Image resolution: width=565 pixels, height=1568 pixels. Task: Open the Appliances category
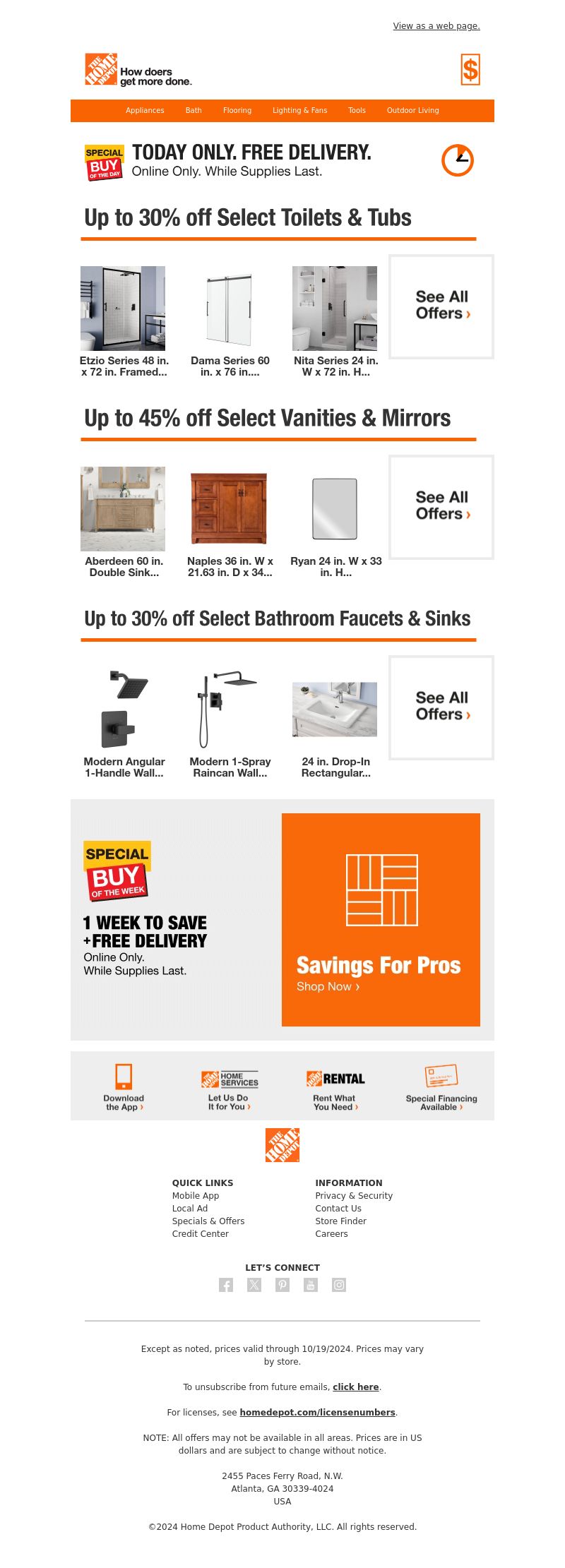click(x=145, y=110)
